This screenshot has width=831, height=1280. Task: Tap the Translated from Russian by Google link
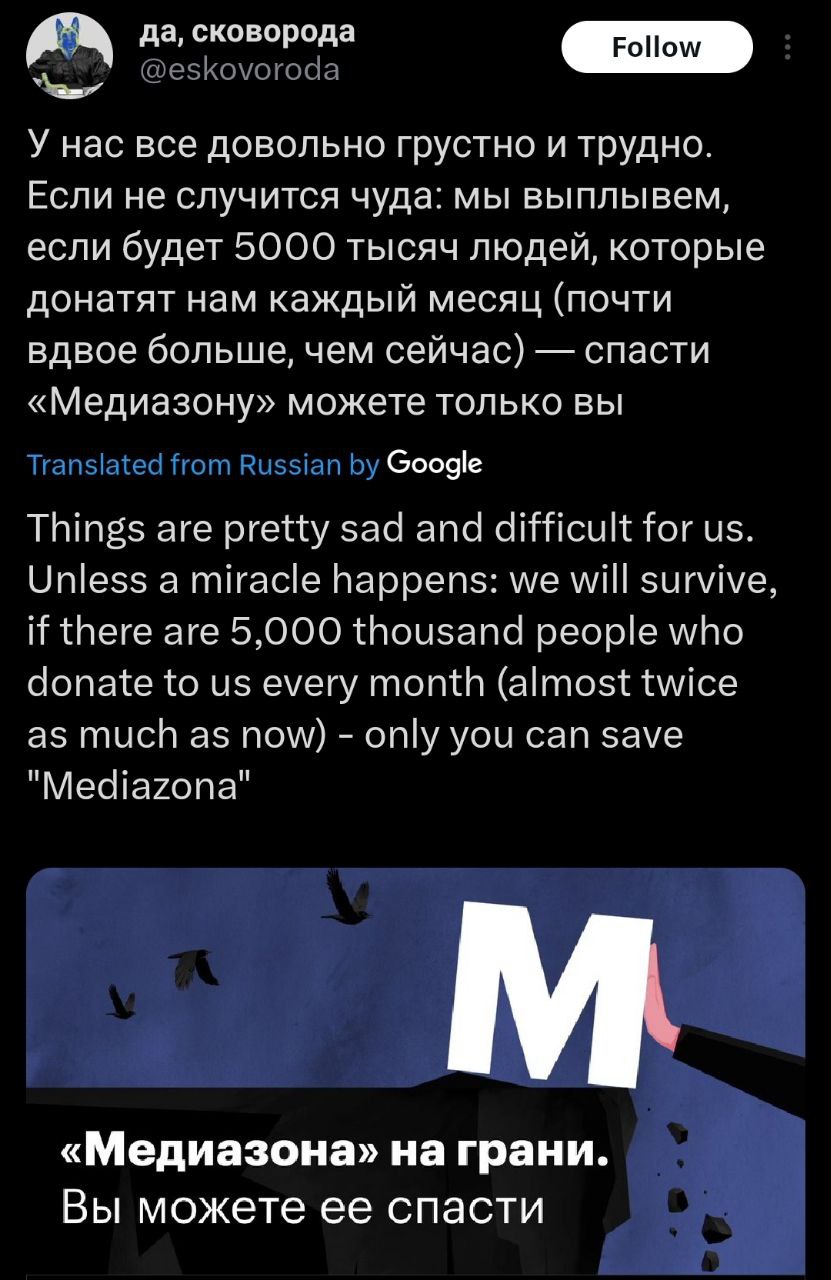pyautogui.click(x=253, y=465)
